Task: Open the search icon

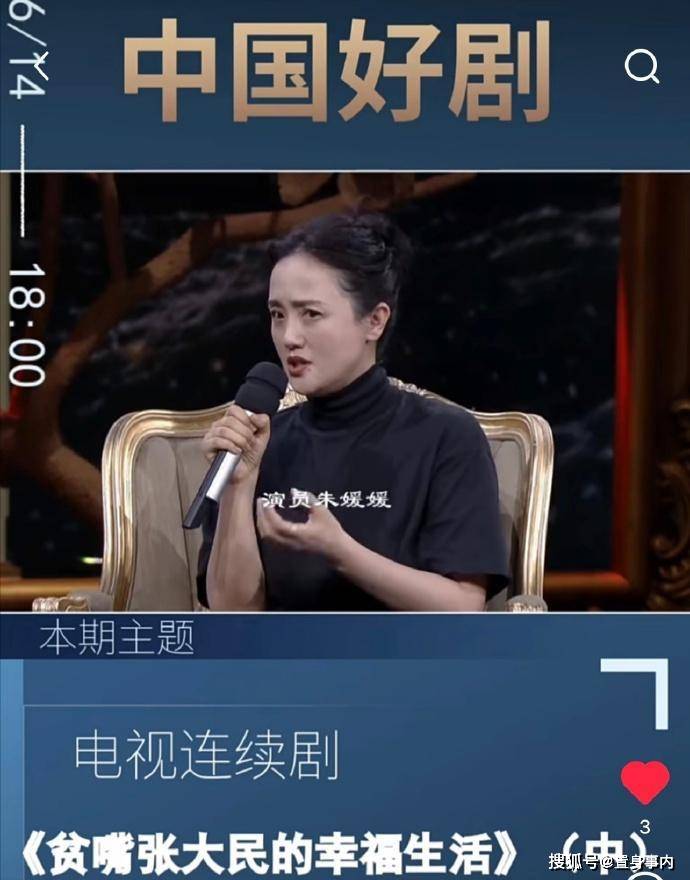Action: [642, 67]
